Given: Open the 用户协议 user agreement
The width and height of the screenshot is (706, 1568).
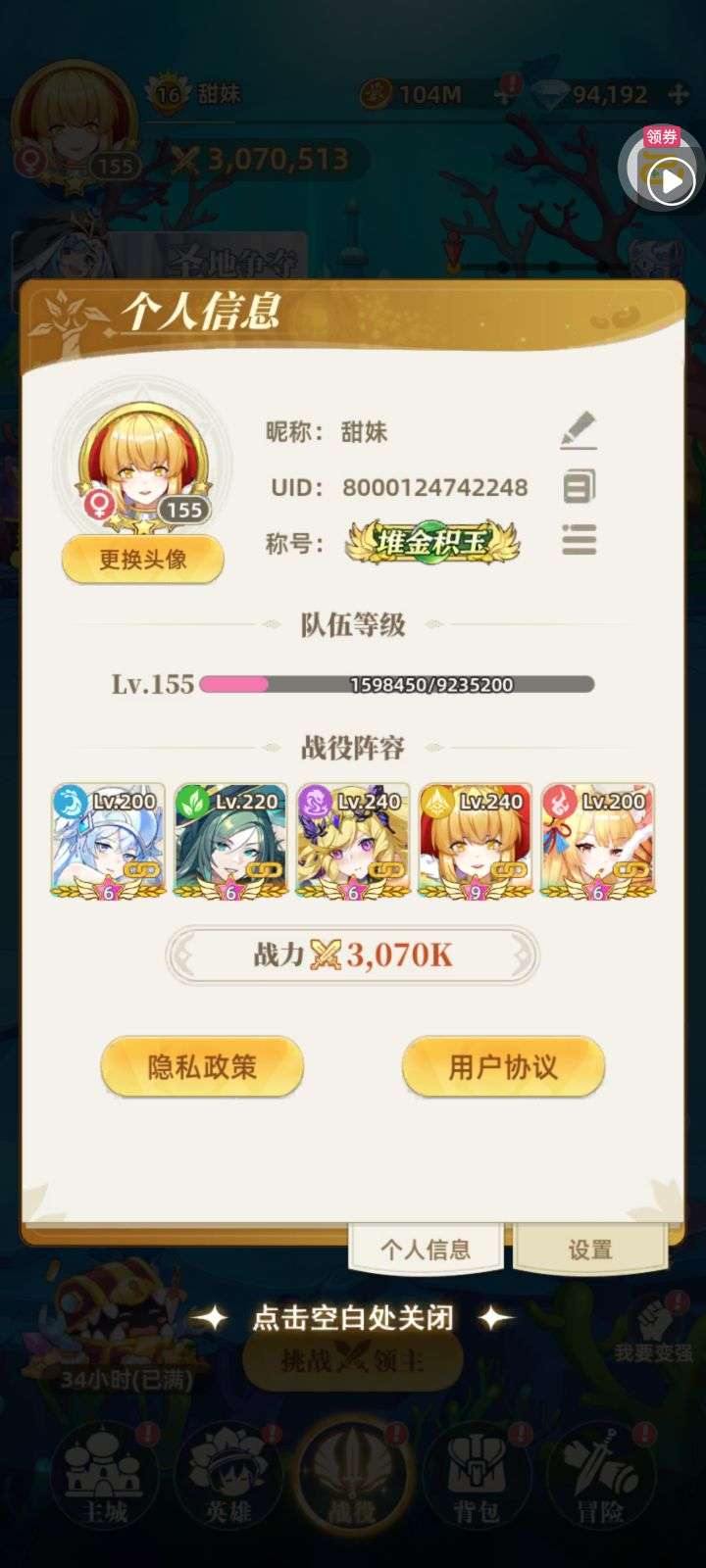Looking at the screenshot, I should (503, 1066).
